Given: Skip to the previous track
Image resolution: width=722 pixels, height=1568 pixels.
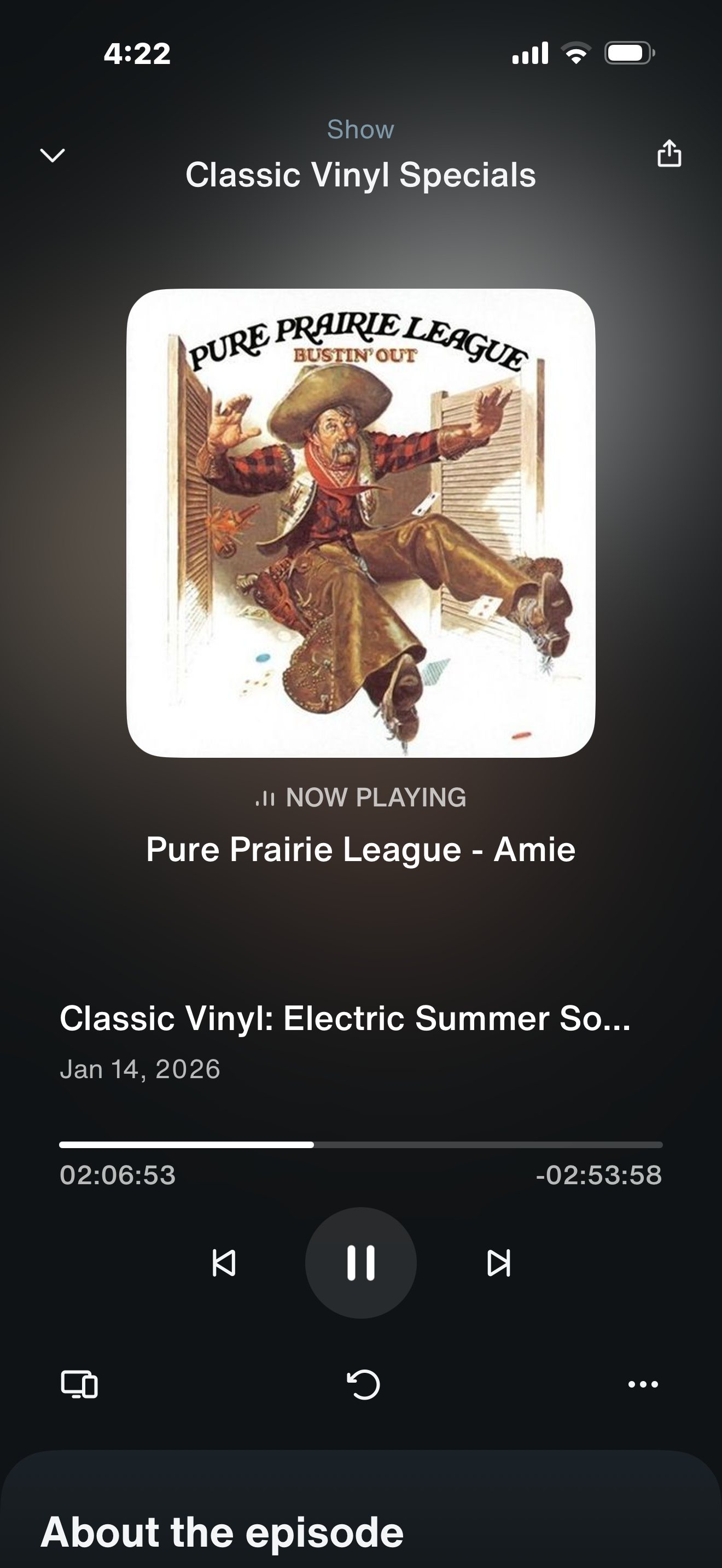Looking at the screenshot, I should tap(224, 1263).
